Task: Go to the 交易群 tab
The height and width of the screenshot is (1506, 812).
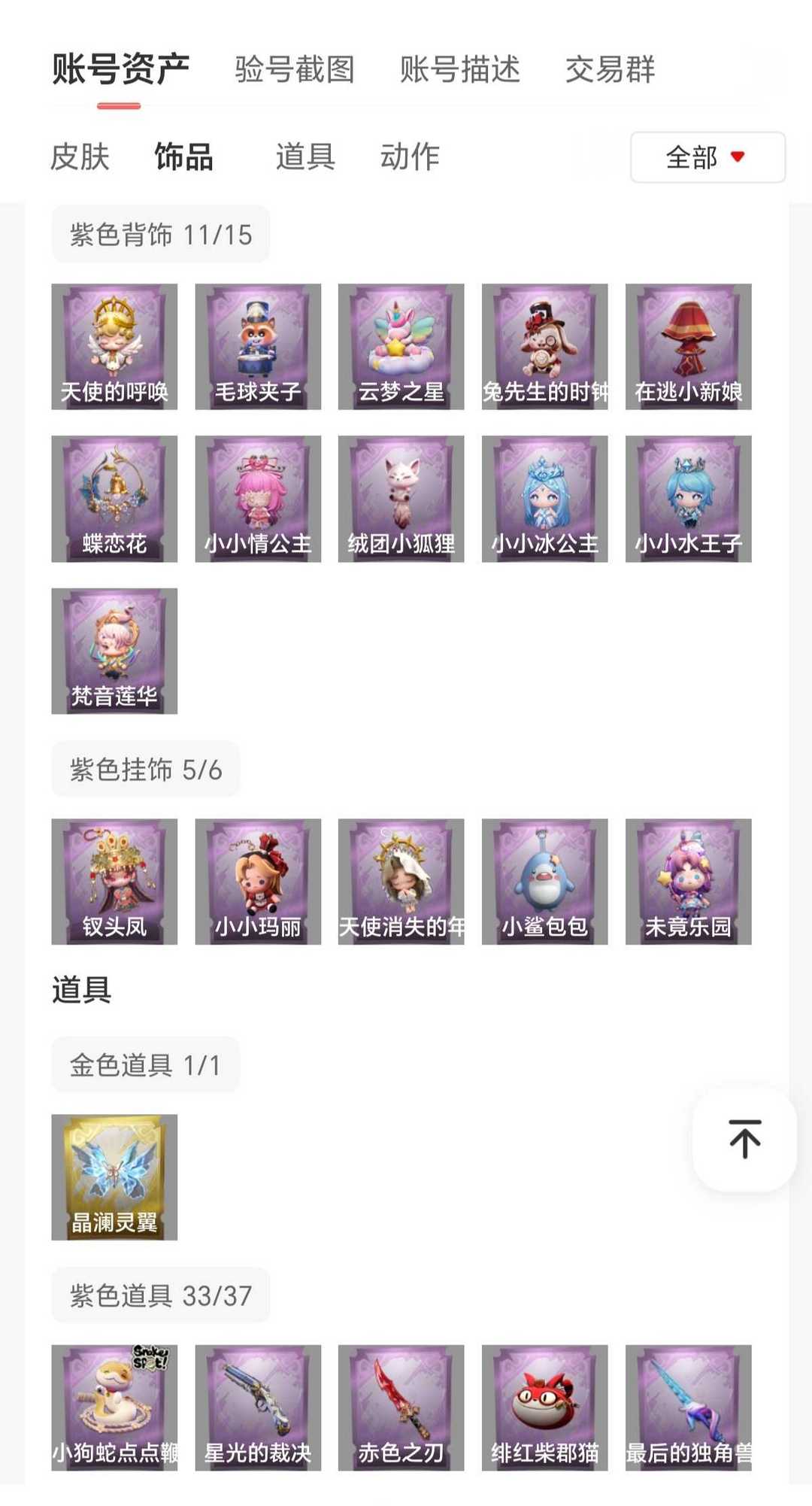Action: coord(610,69)
